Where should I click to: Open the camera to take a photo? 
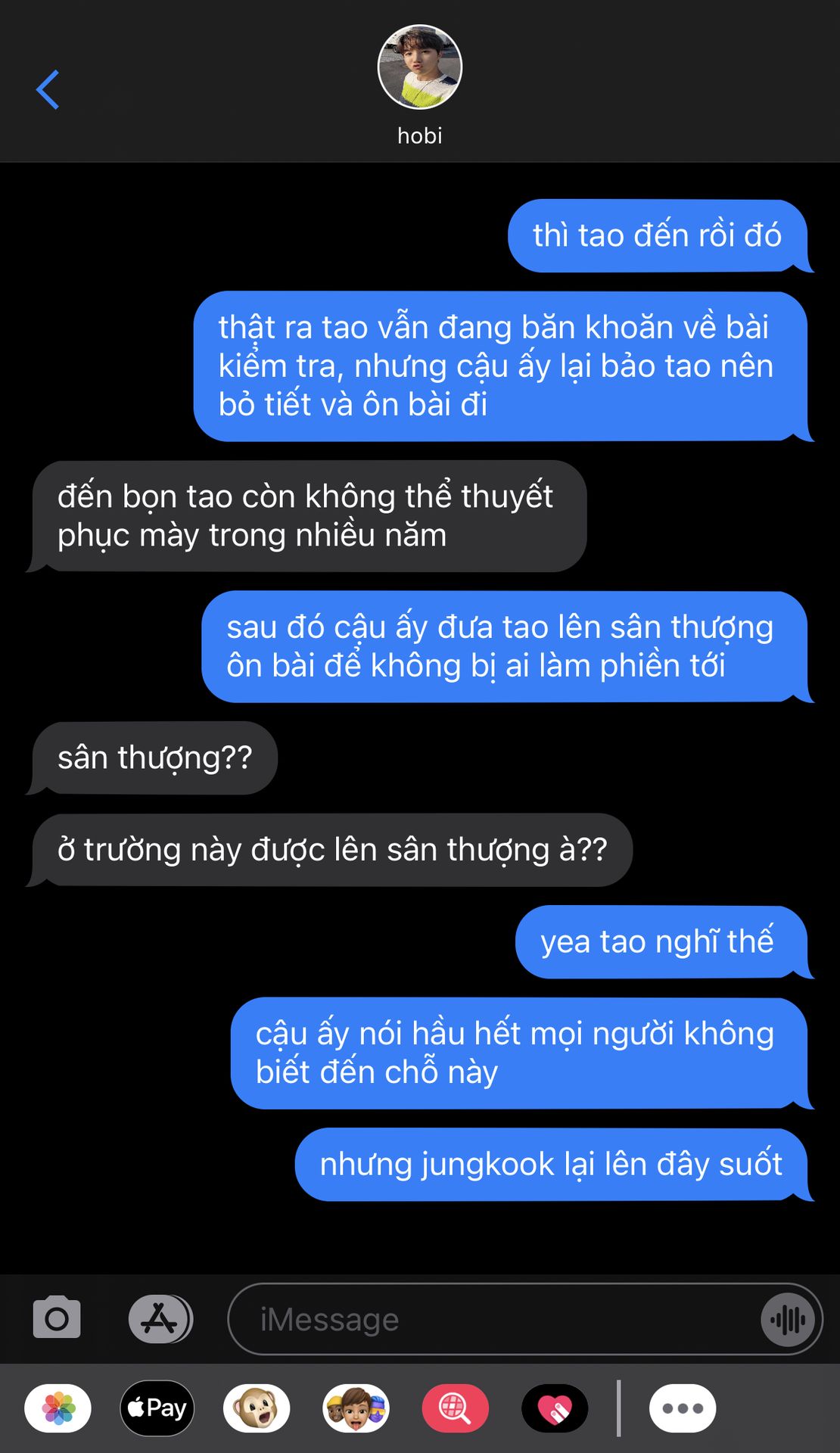tap(57, 1318)
